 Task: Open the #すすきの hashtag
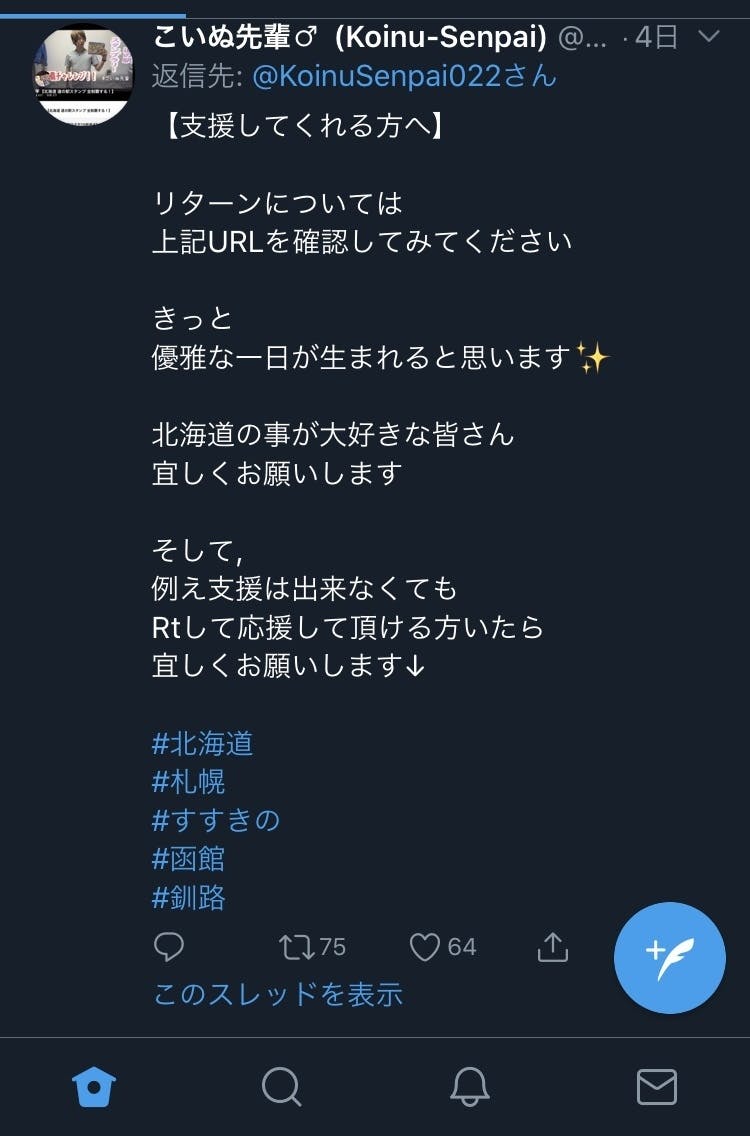(x=216, y=820)
